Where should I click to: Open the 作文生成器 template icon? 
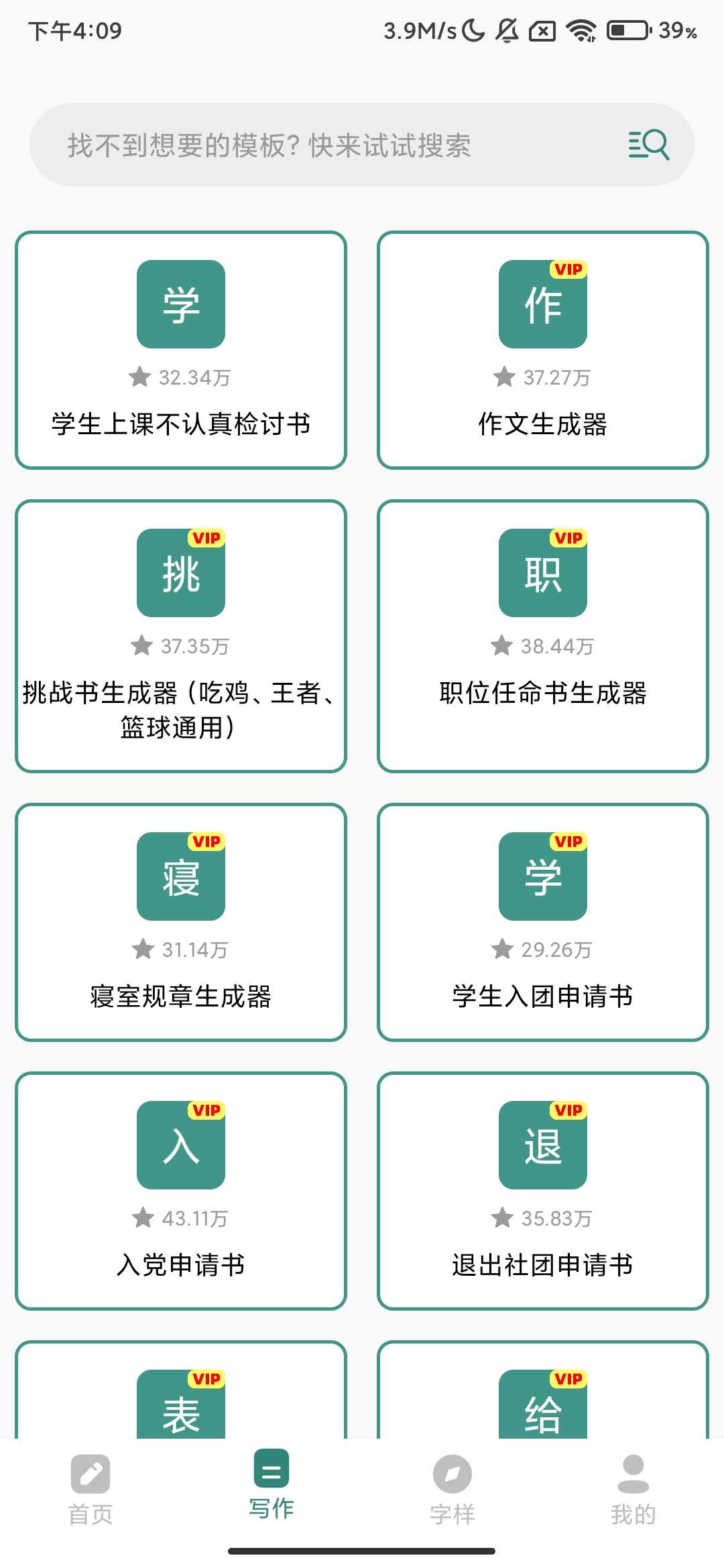[x=542, y=304]
